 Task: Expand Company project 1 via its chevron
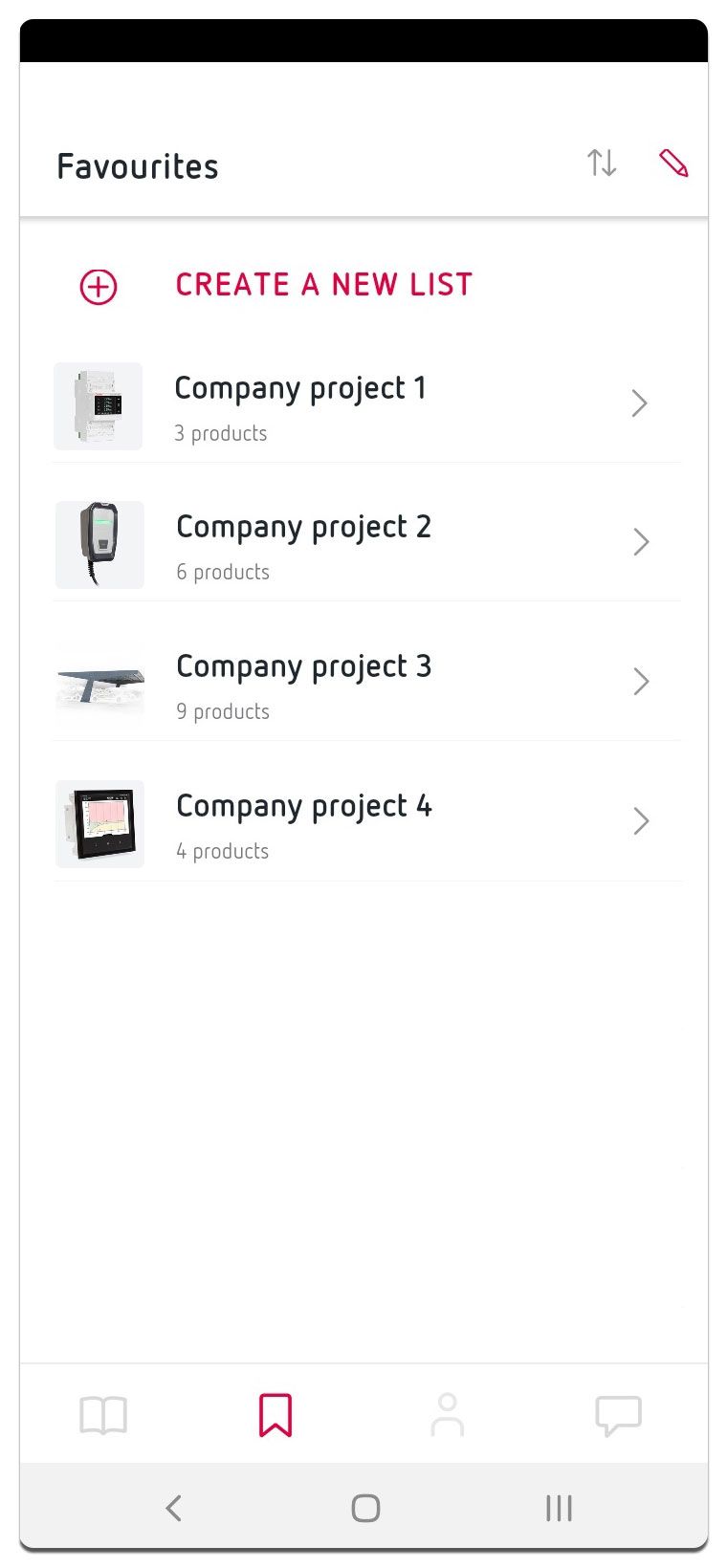tap(640, 403)
